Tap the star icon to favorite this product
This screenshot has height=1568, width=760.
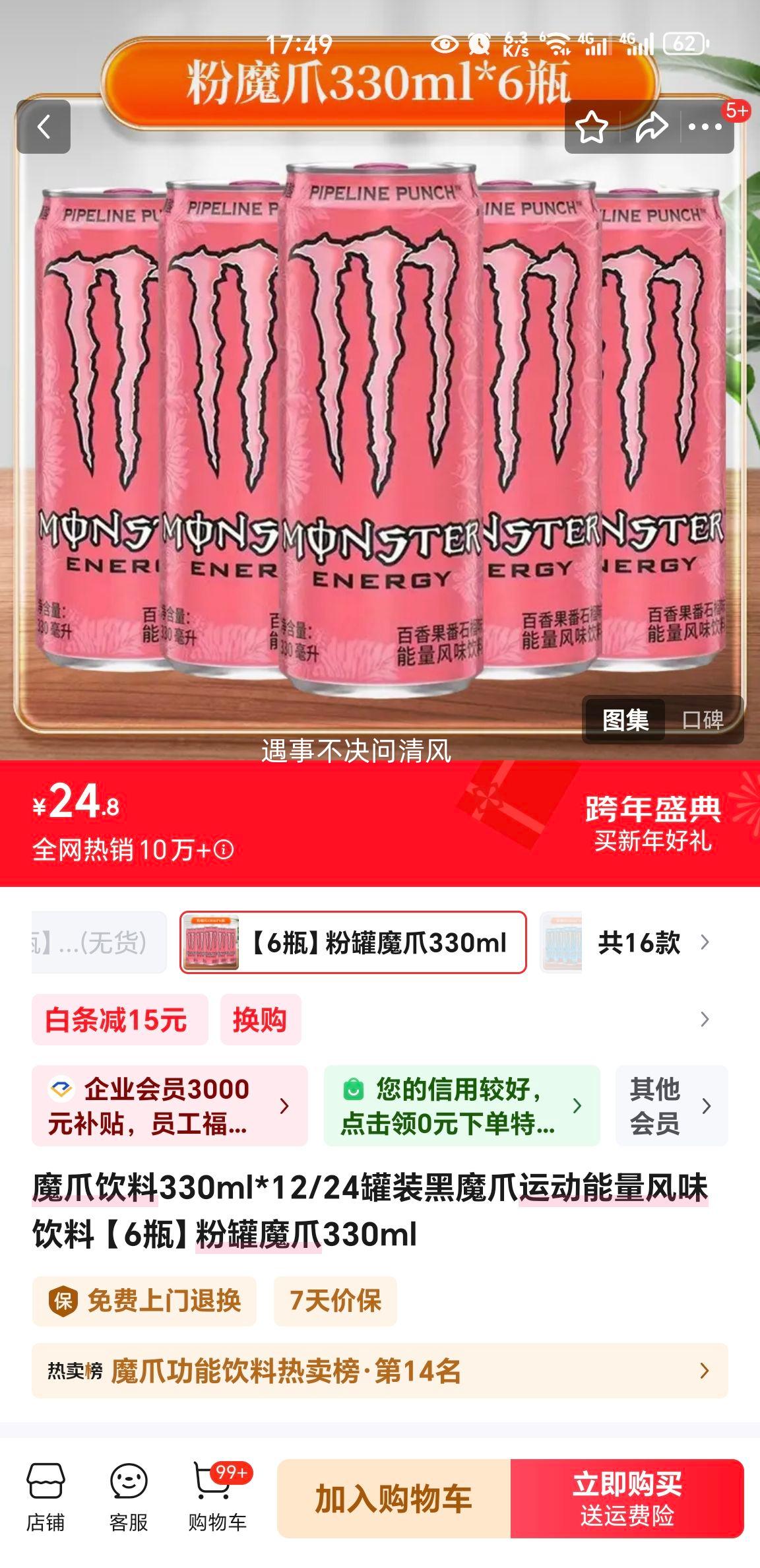[593, 127]
